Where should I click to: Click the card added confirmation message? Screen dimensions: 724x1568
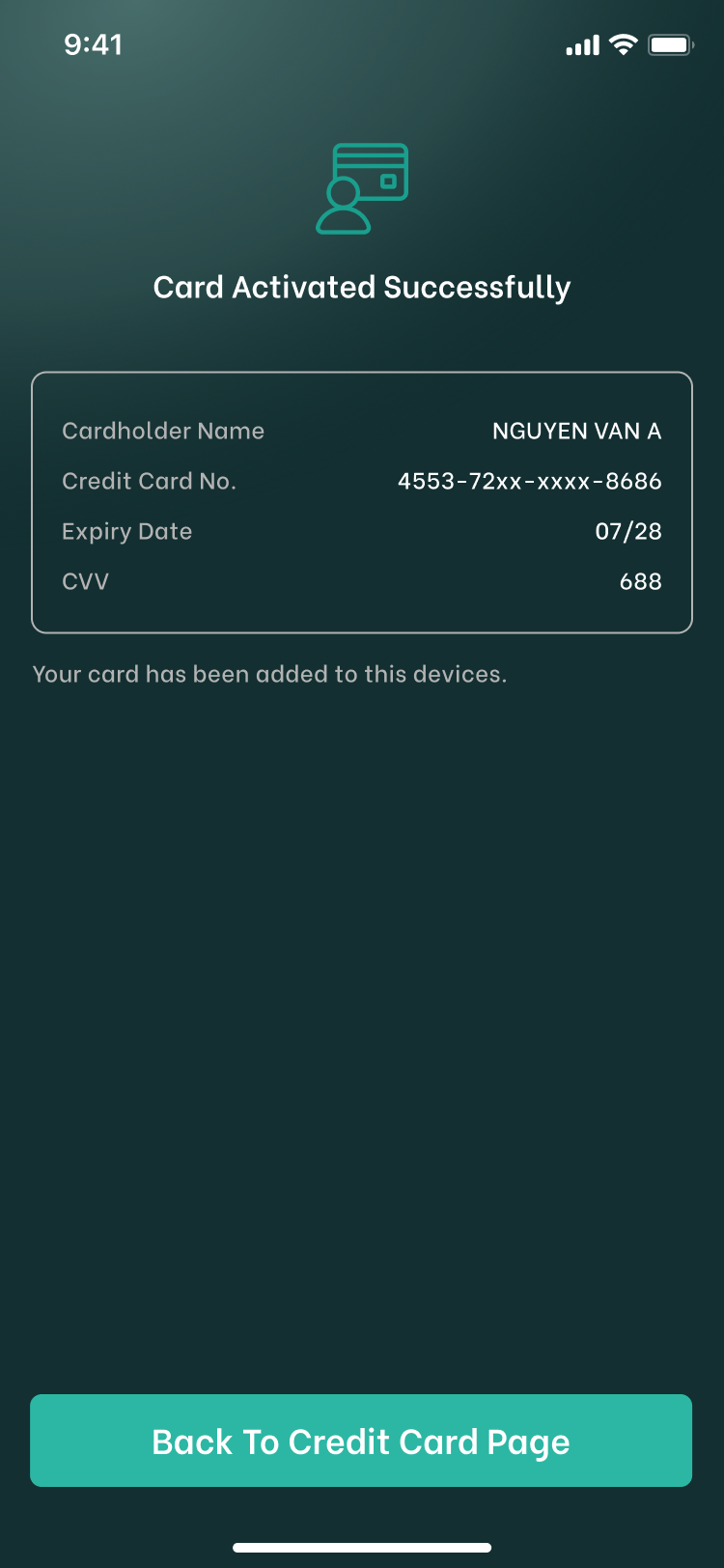click(270, 674)
